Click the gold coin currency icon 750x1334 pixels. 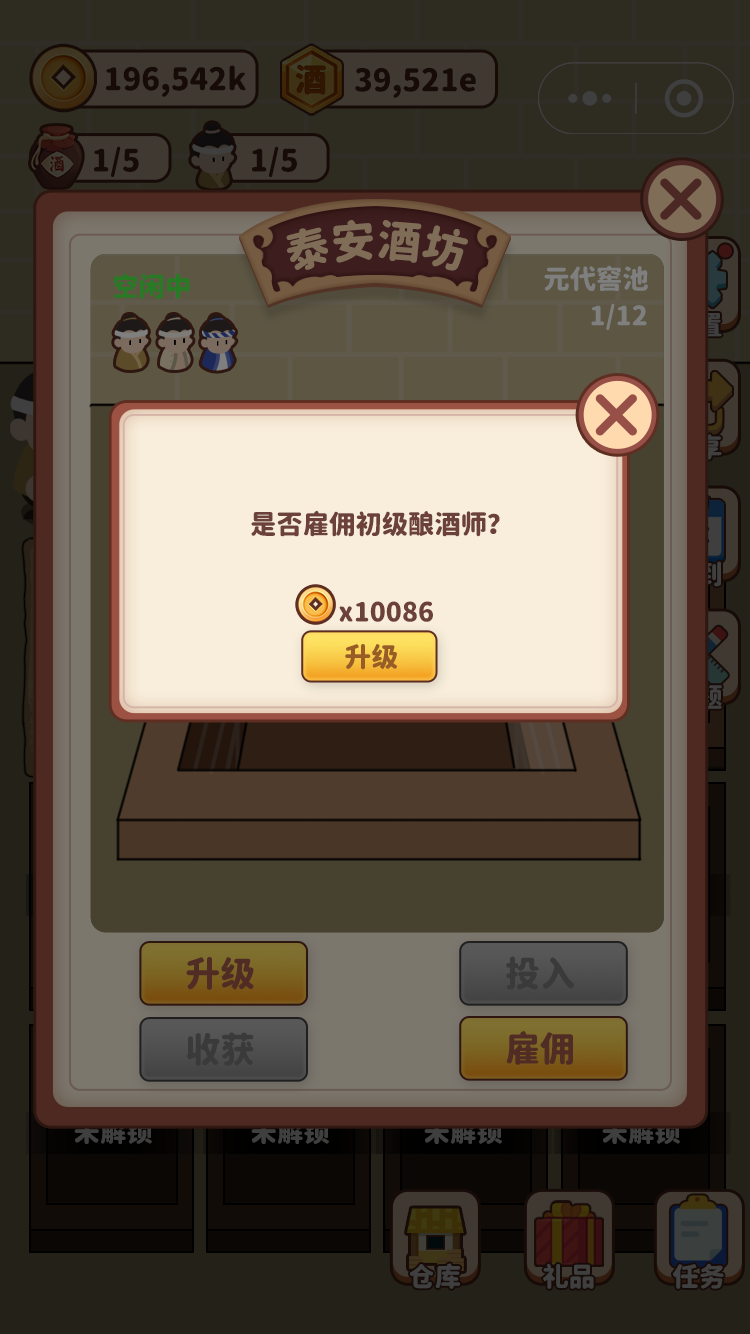click(x=62, y=78)
